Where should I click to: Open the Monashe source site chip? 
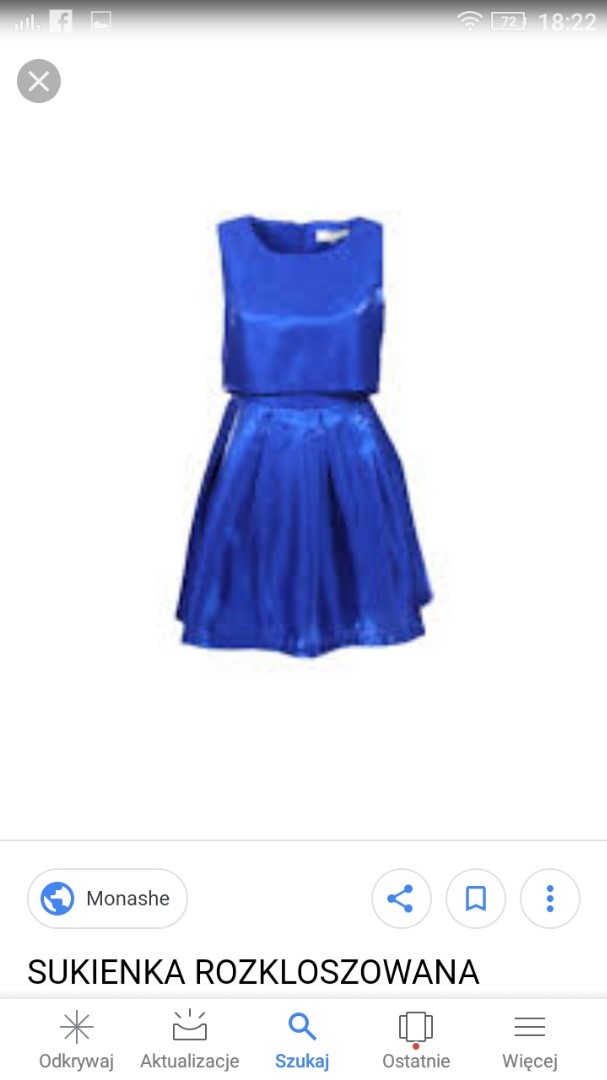click(107, 898)
